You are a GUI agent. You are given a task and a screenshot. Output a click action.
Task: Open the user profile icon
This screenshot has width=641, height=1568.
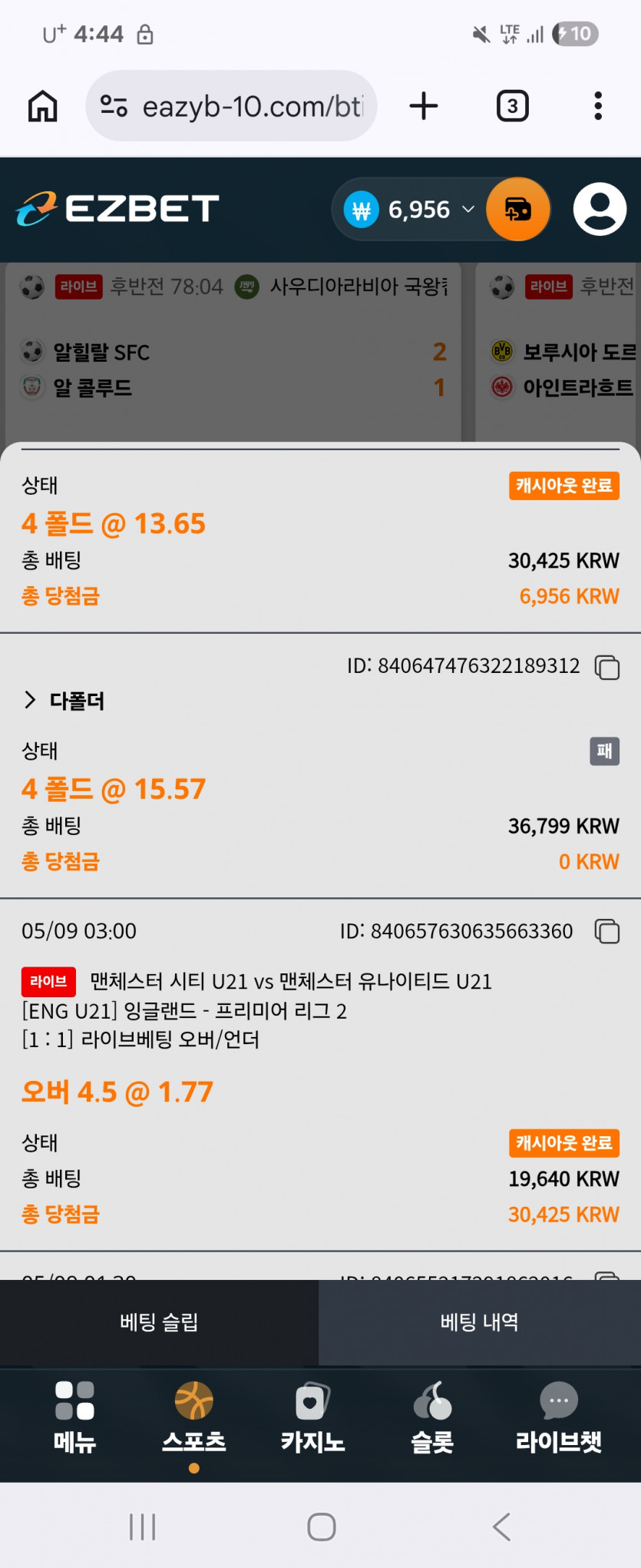coord(600,209)
